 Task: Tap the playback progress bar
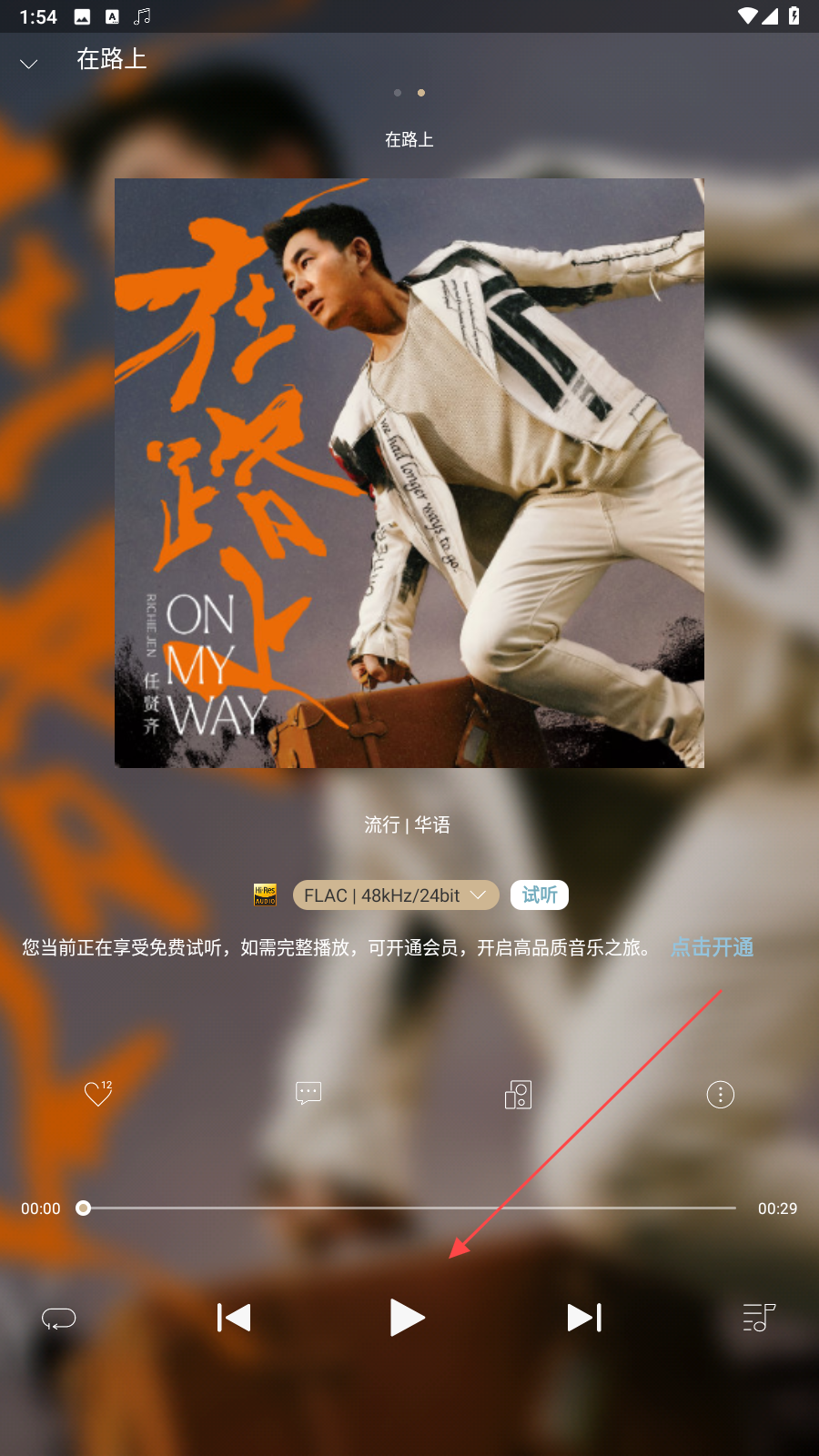[409, 1208]
